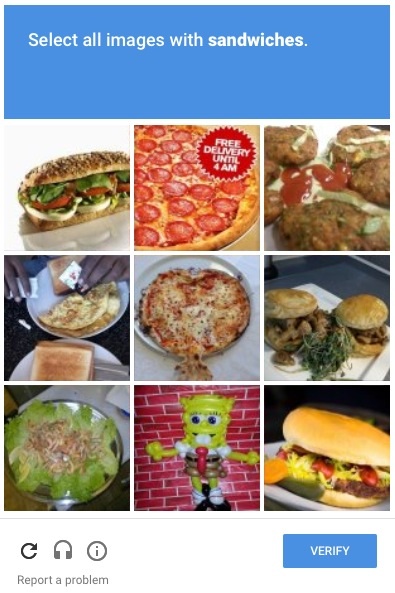
Task: Select the seeded sub sandwich tile
Action: [x=67, y=188]
